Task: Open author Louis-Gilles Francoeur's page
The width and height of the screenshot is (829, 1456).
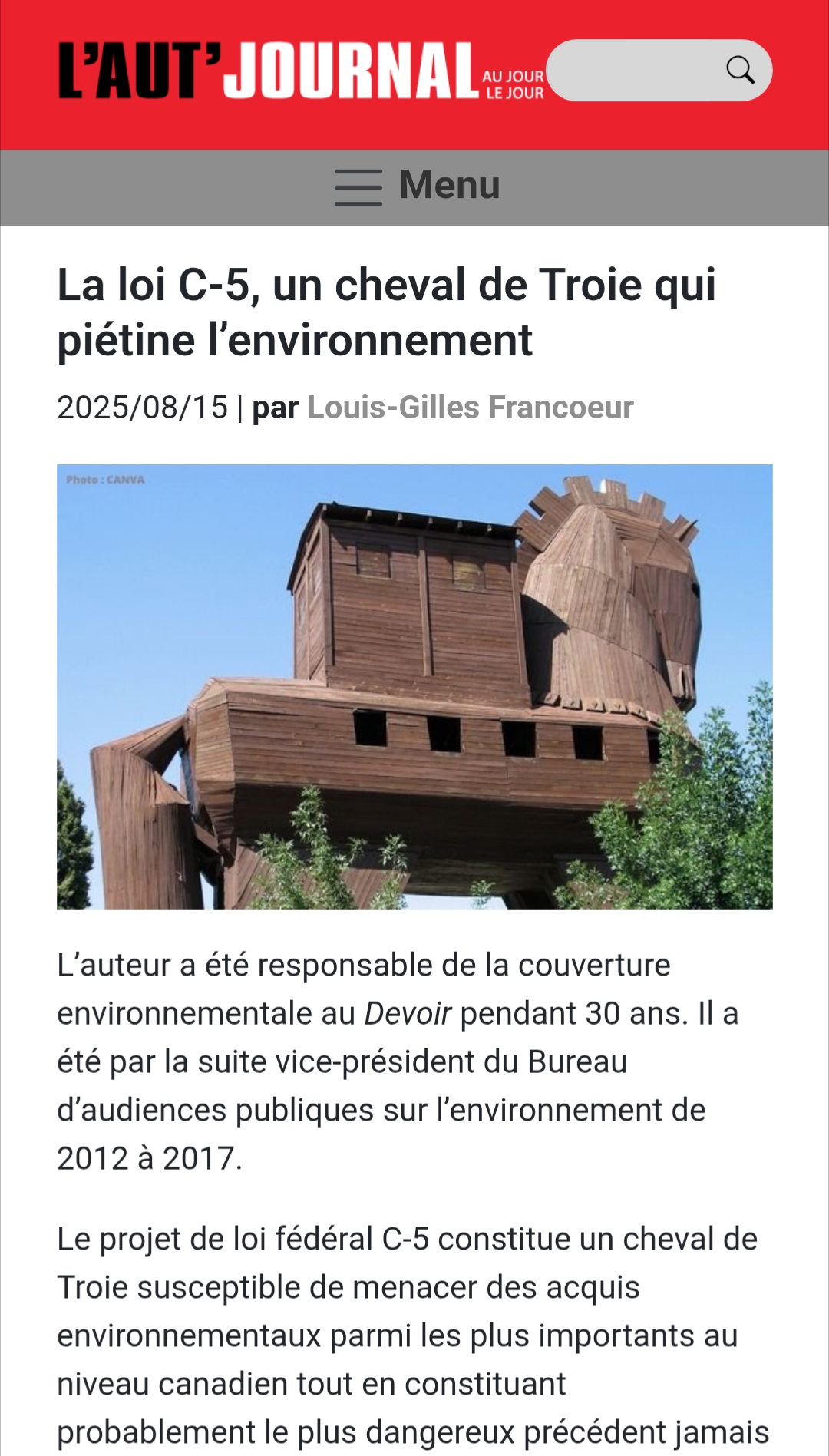Action: point(470,408)
